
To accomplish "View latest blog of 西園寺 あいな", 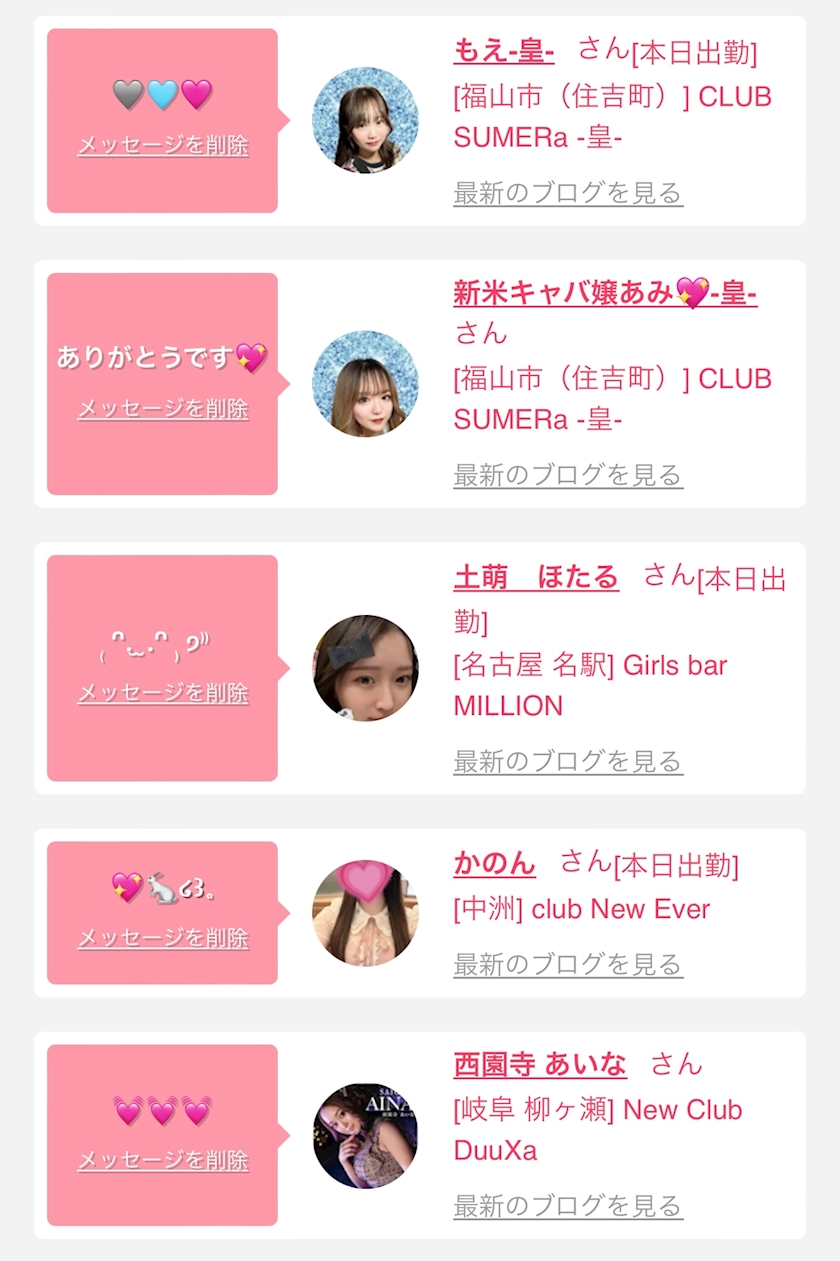I will (x=568, y=1206).
